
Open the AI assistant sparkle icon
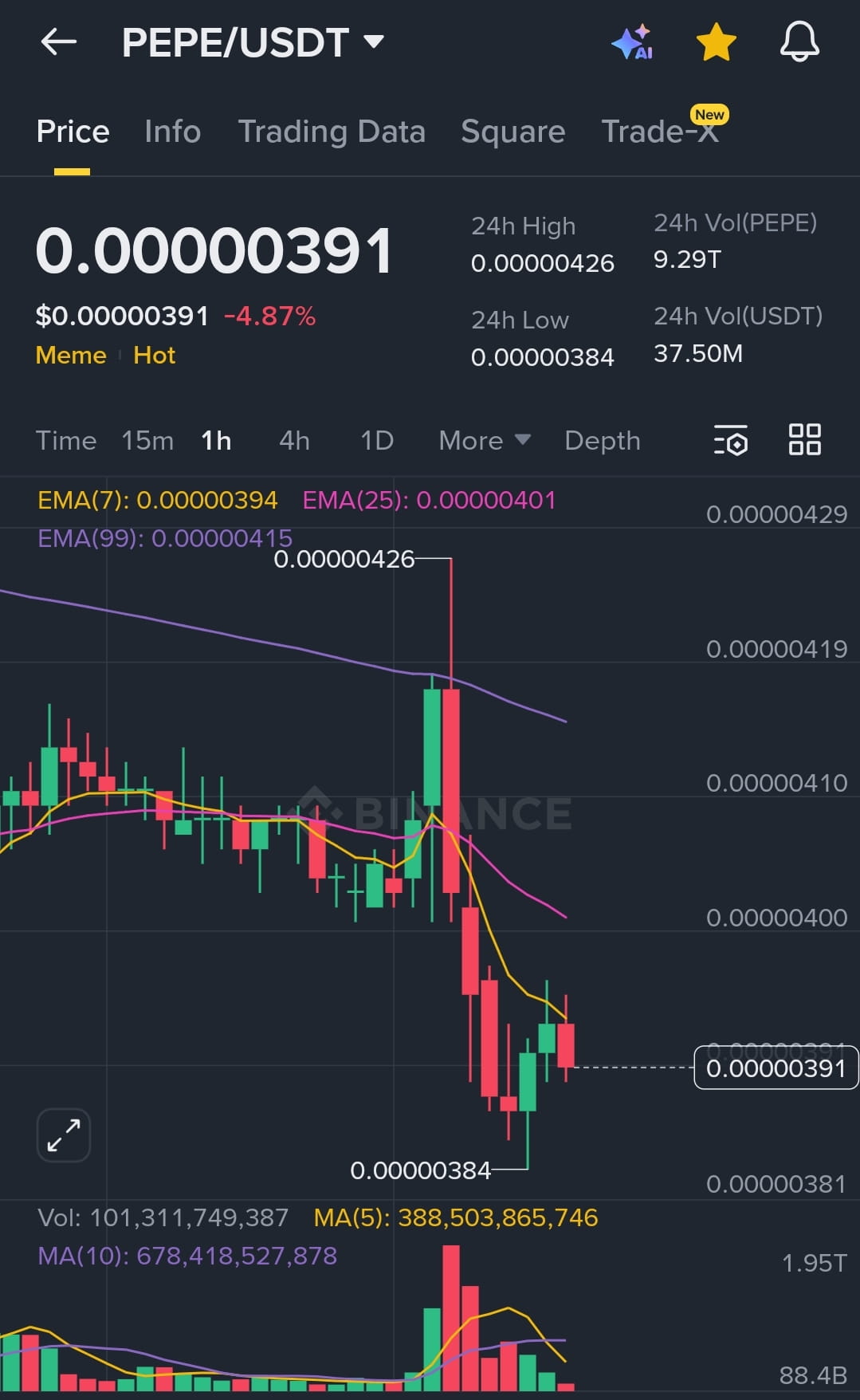[x=633, y=42]
